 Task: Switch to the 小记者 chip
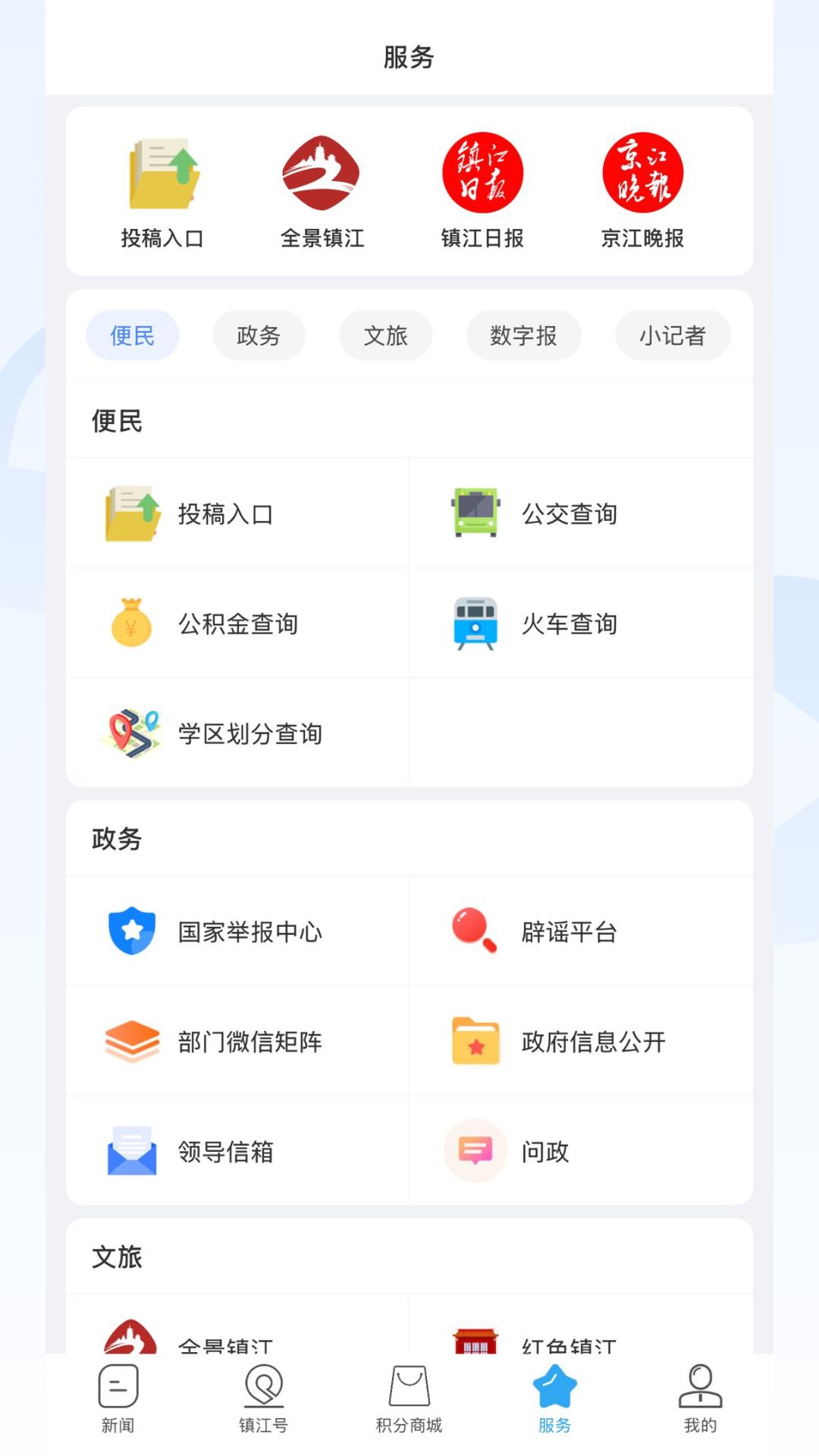click(673, 335)
